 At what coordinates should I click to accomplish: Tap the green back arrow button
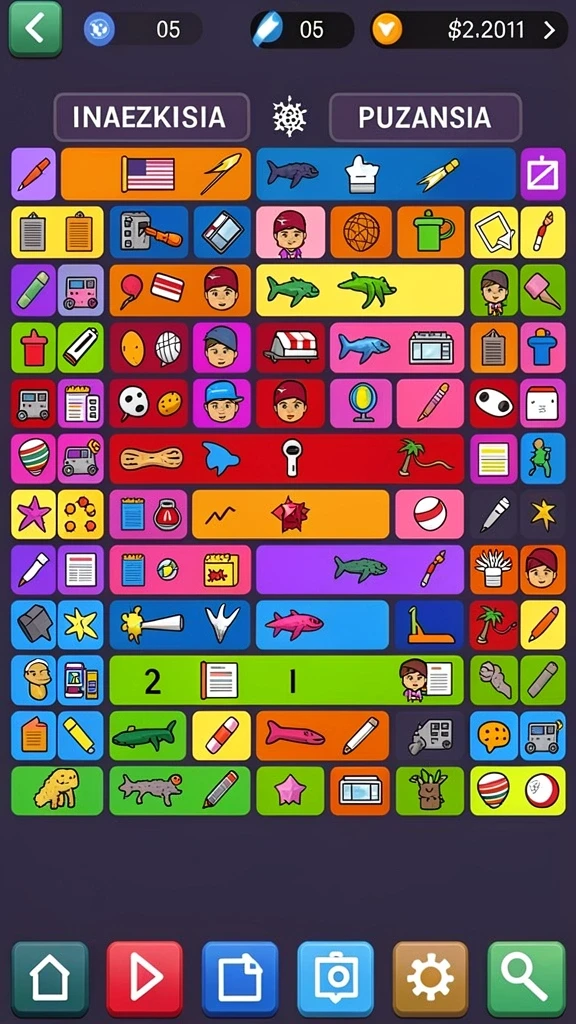[35, 28]
